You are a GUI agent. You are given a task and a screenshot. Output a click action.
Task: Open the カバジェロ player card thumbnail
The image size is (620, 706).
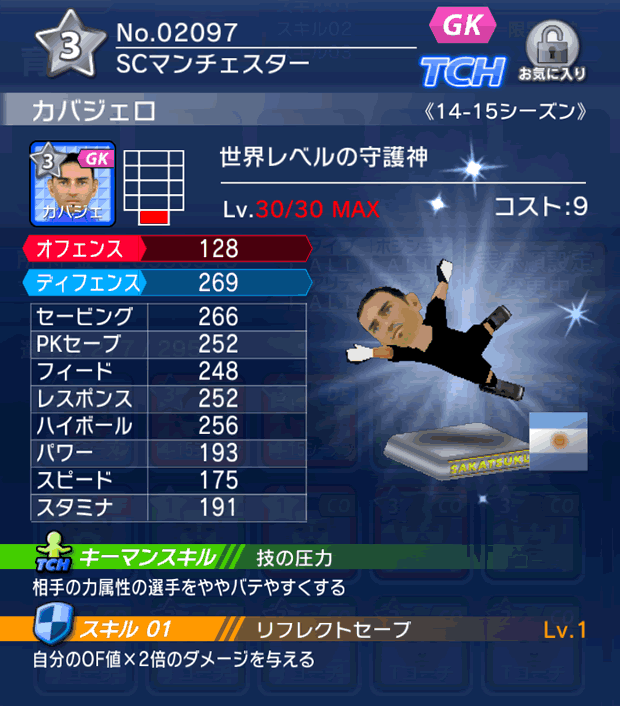[74, 183]
